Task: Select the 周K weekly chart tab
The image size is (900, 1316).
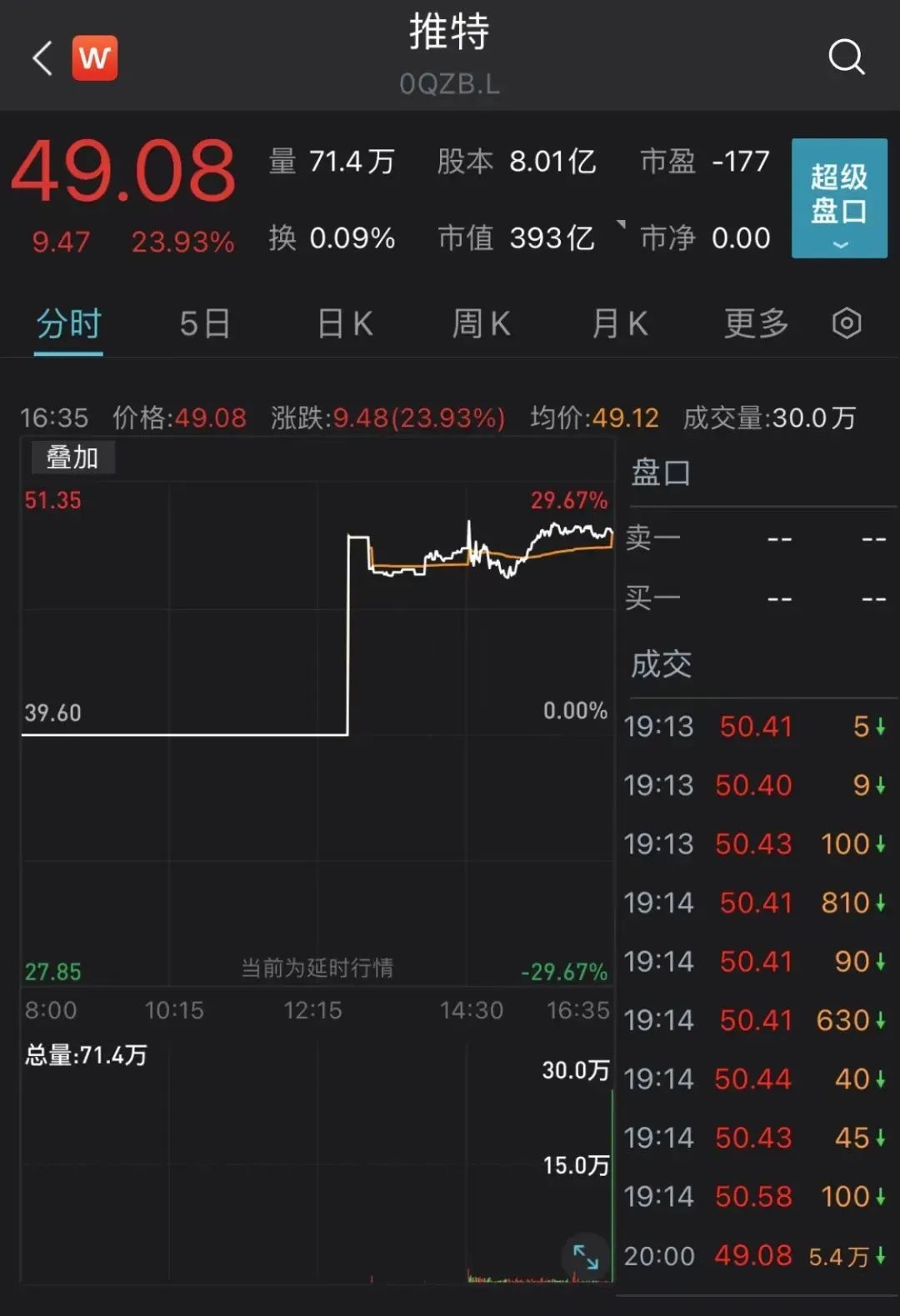Action: (x=480, y=323)
